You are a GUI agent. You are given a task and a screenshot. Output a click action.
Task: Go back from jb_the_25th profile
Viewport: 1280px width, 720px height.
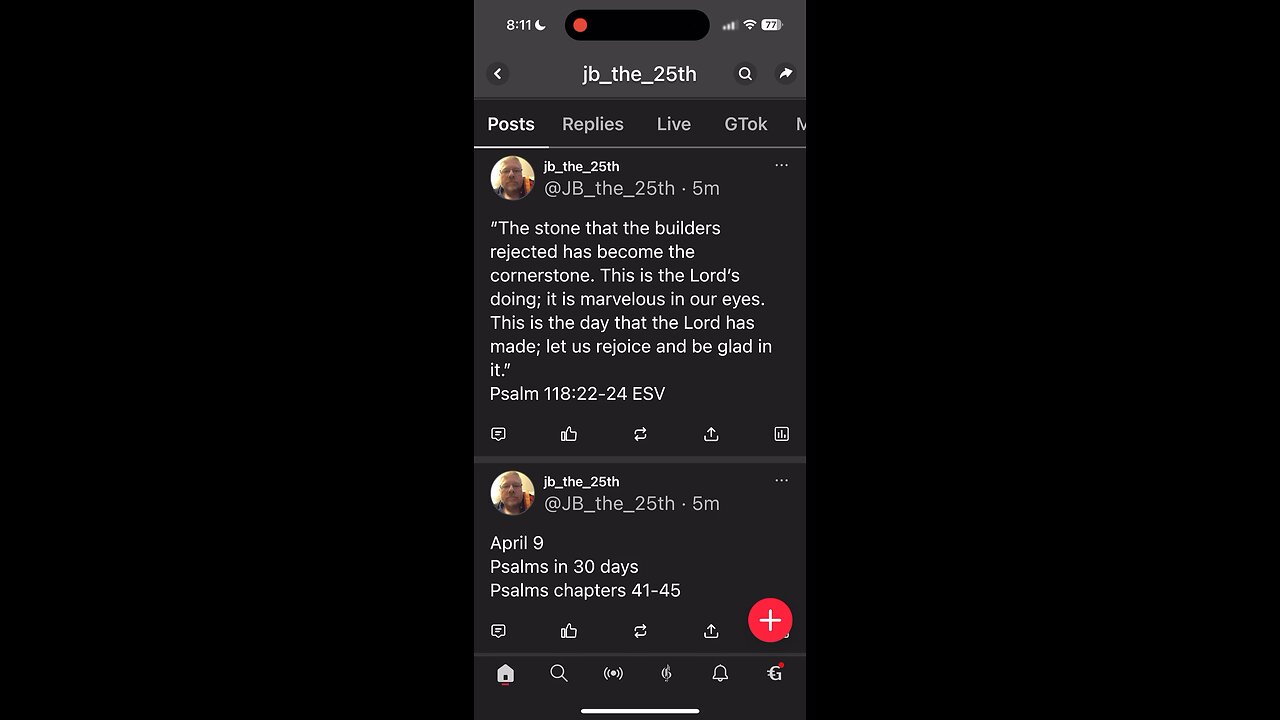[x=498, y=74]
